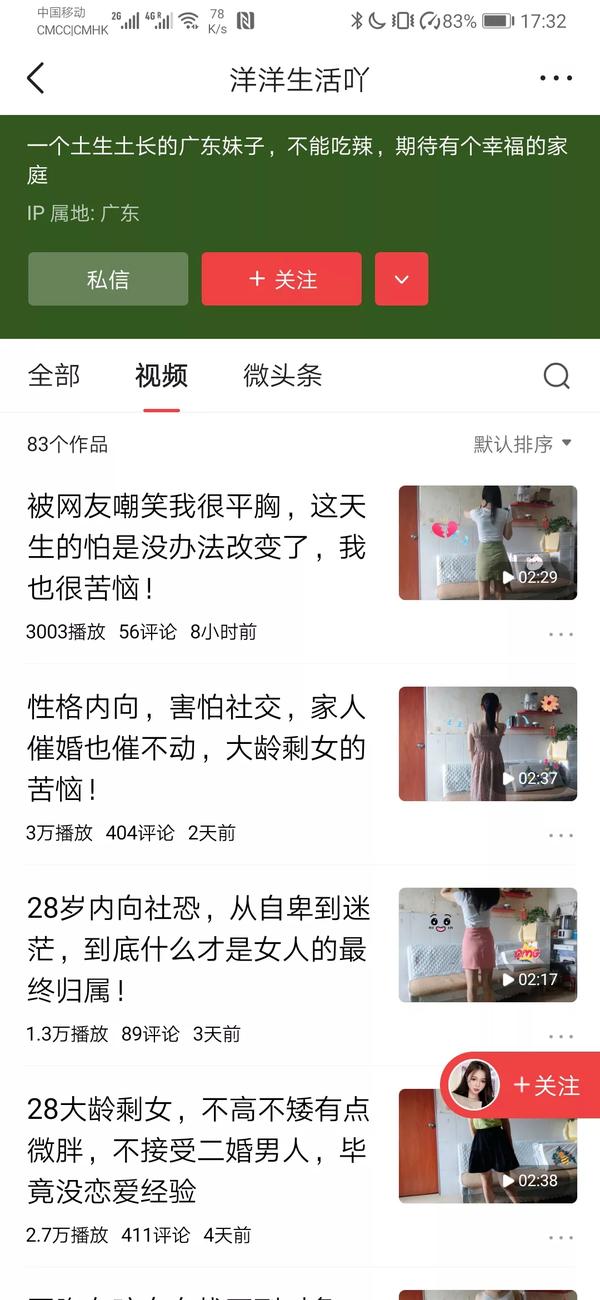Switch to the 微头条 tab
This screenshot has height=1300, width=600.
[x=282, y=376]
